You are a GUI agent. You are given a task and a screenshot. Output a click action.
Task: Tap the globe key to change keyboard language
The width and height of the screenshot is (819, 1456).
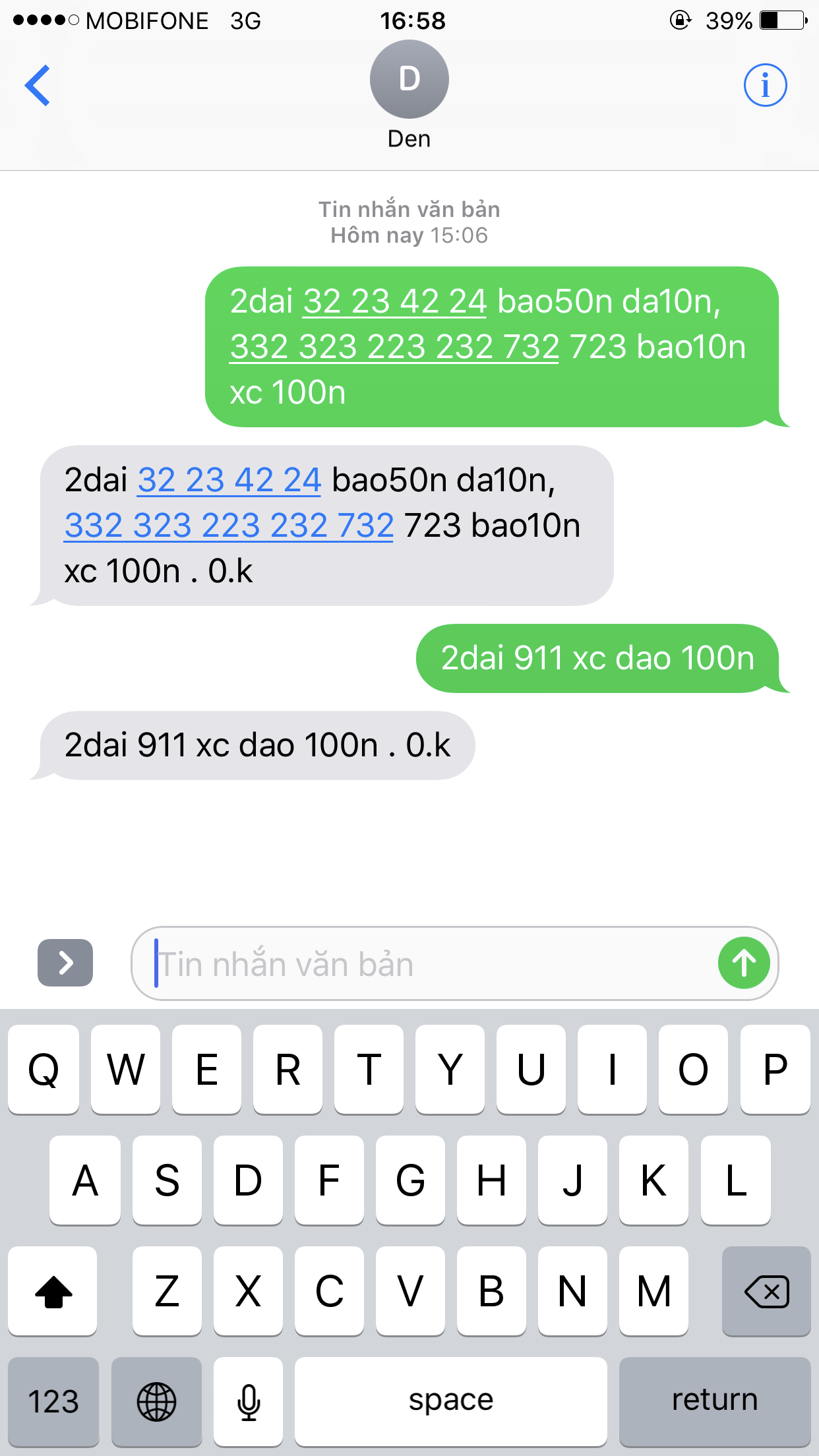pyautogui.click(x=156, y=1401)
